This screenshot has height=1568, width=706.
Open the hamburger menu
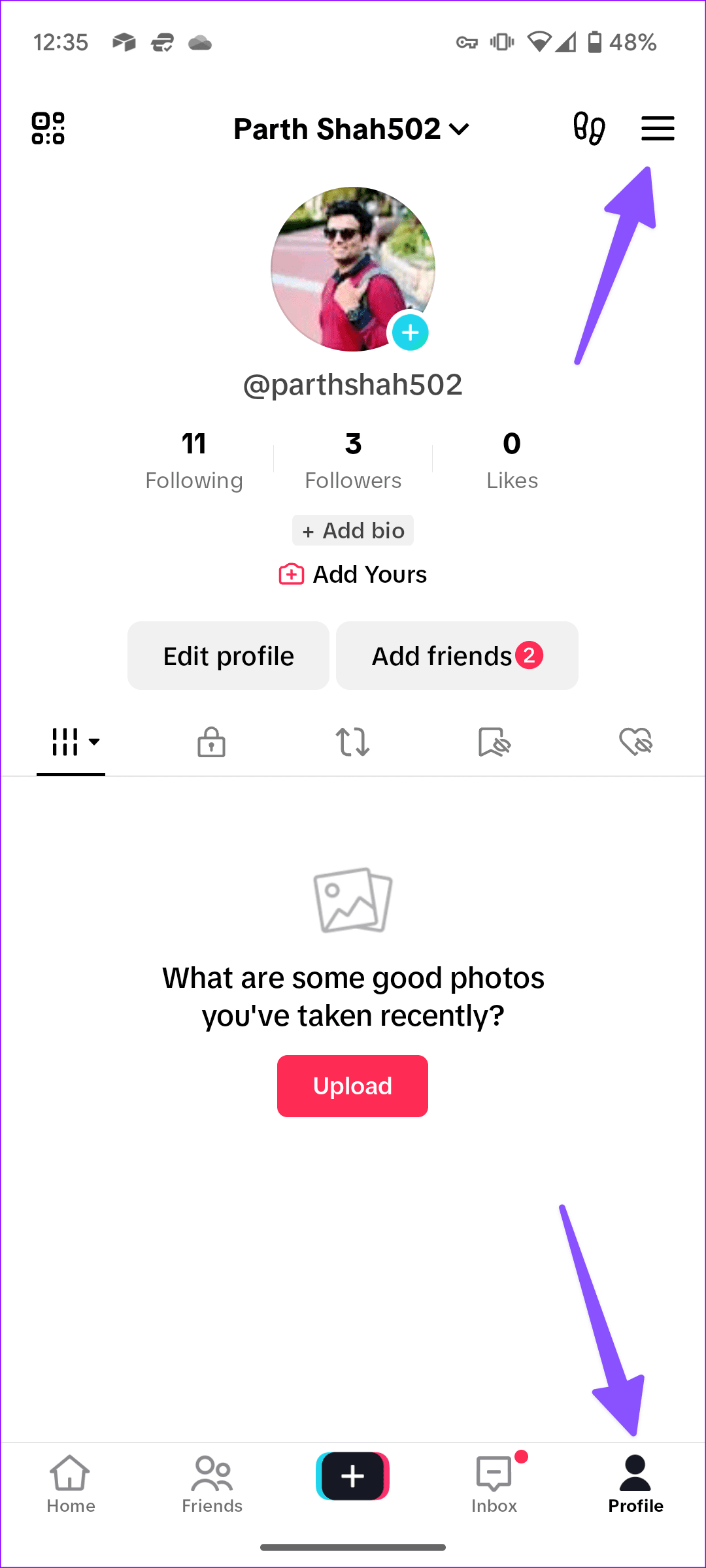pyautogui.click(x=658, y=128)
